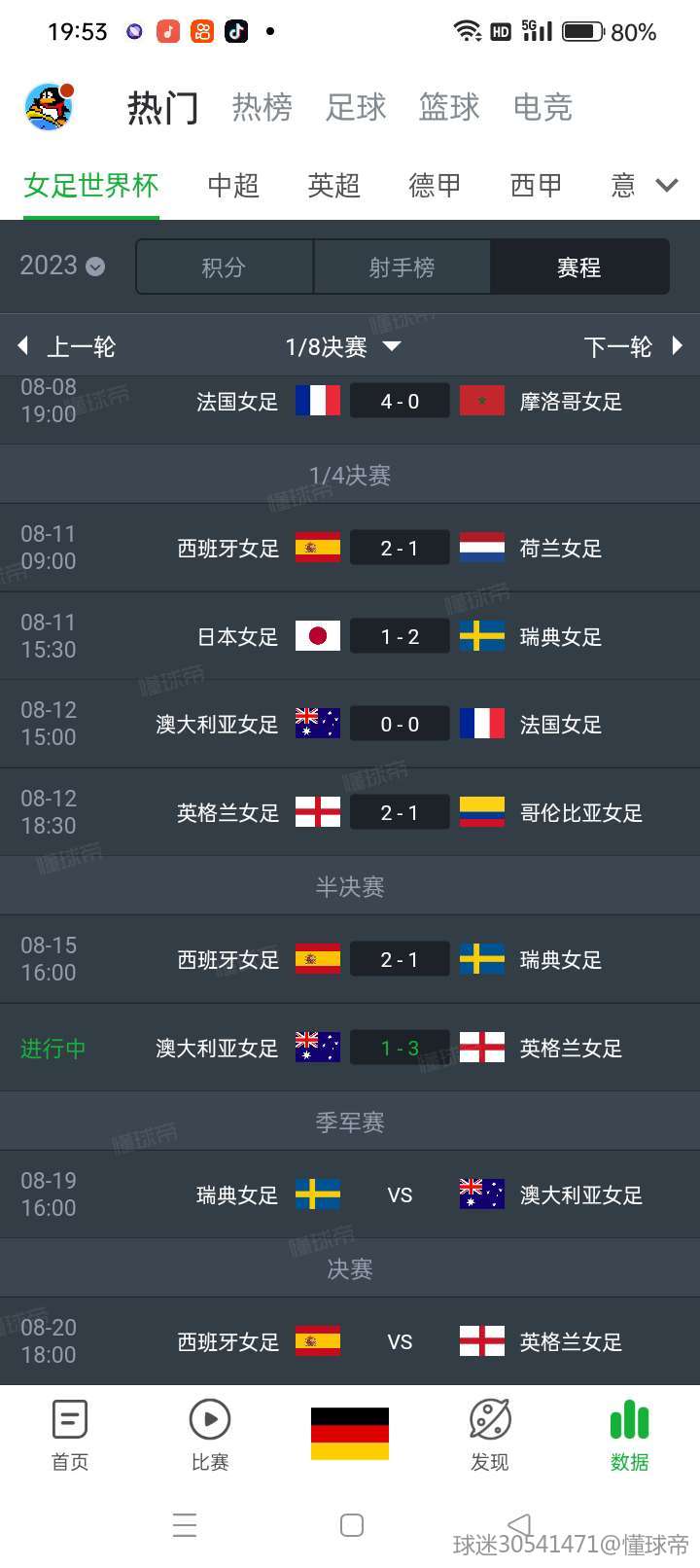This screenshot has height=1568, width=700.
Task: Open the profile avatar
Action: (49, 107)
